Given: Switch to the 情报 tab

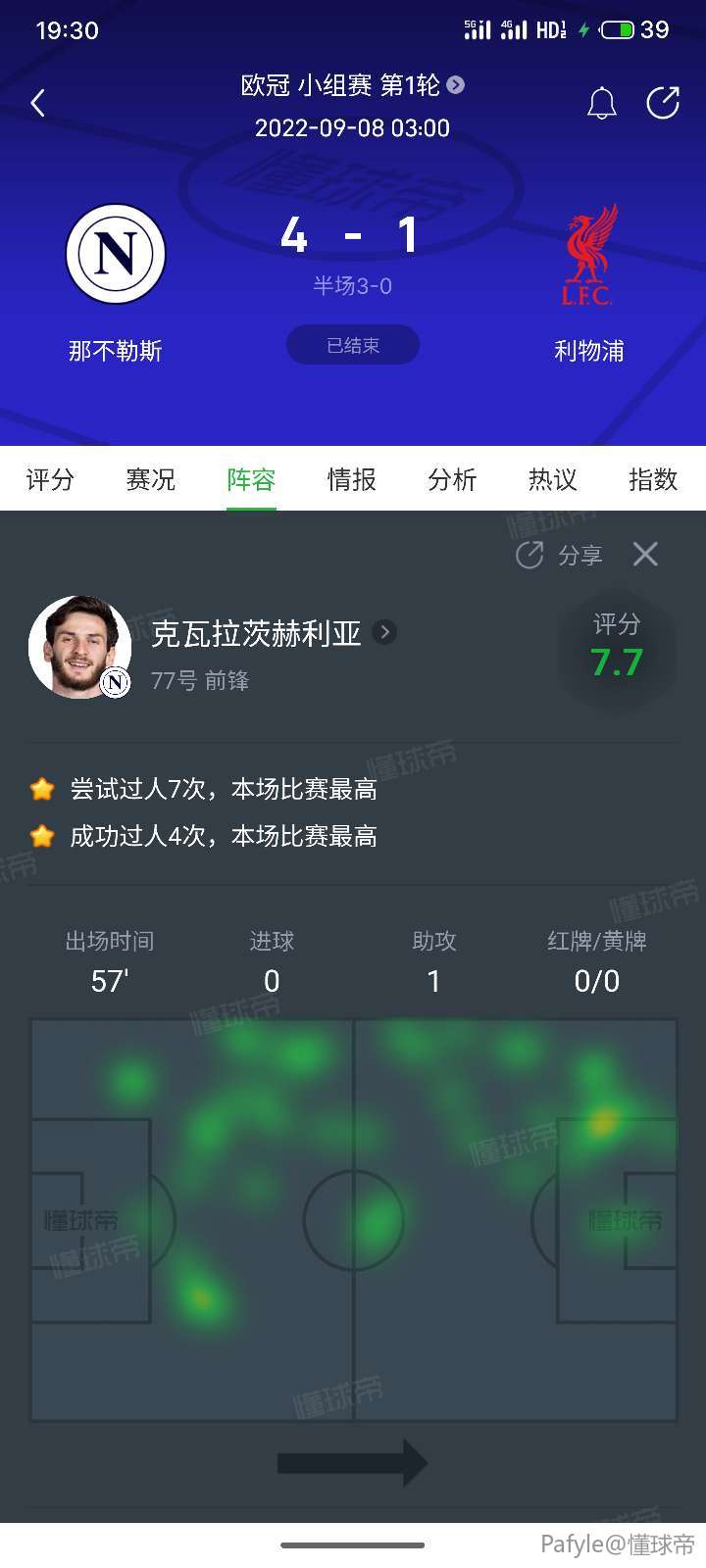Looking at the screenshot, I should pos(351,479).
